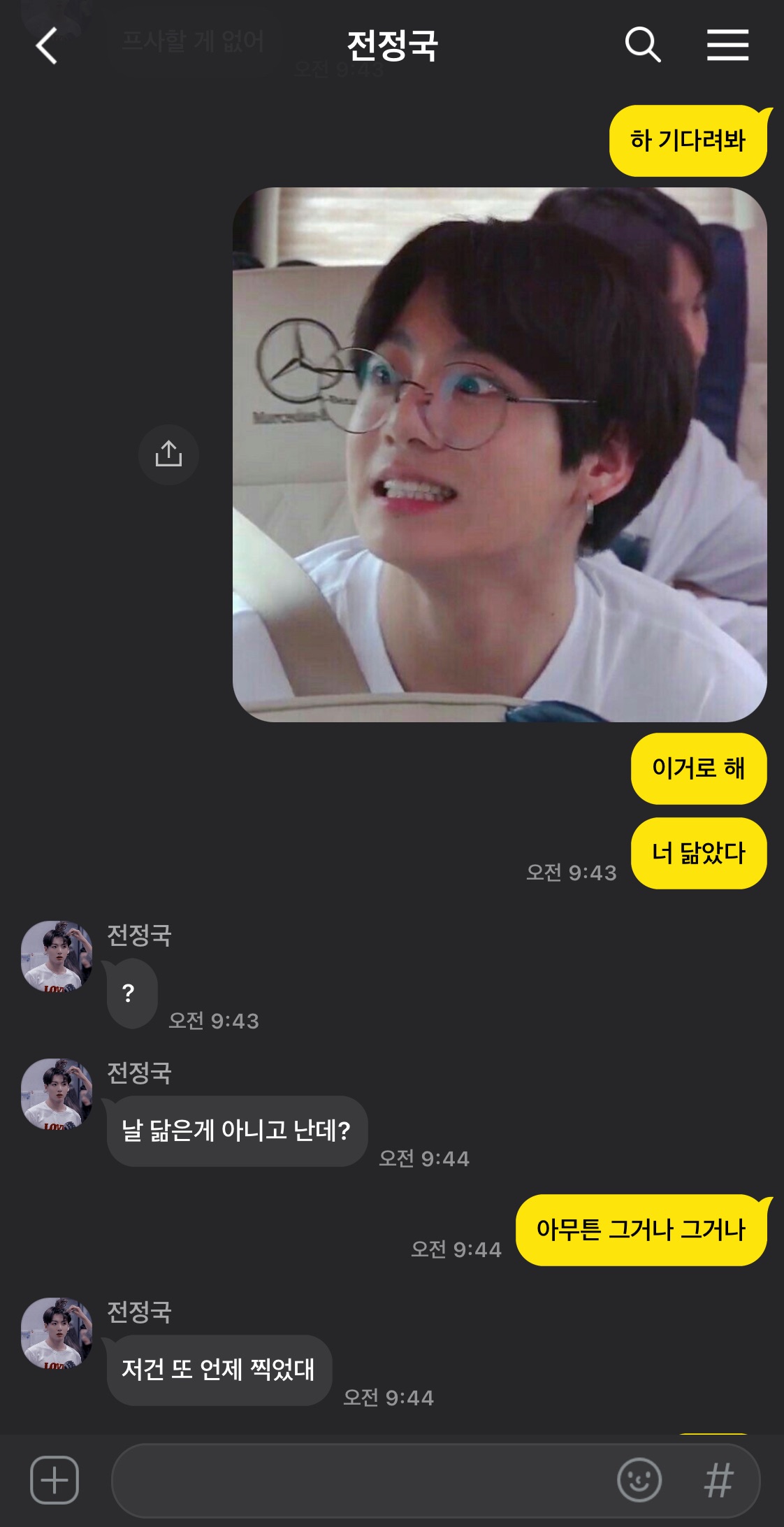Open 전정국's profile picture beside the ? message
784x1527 pixels.
pos(57,956)
